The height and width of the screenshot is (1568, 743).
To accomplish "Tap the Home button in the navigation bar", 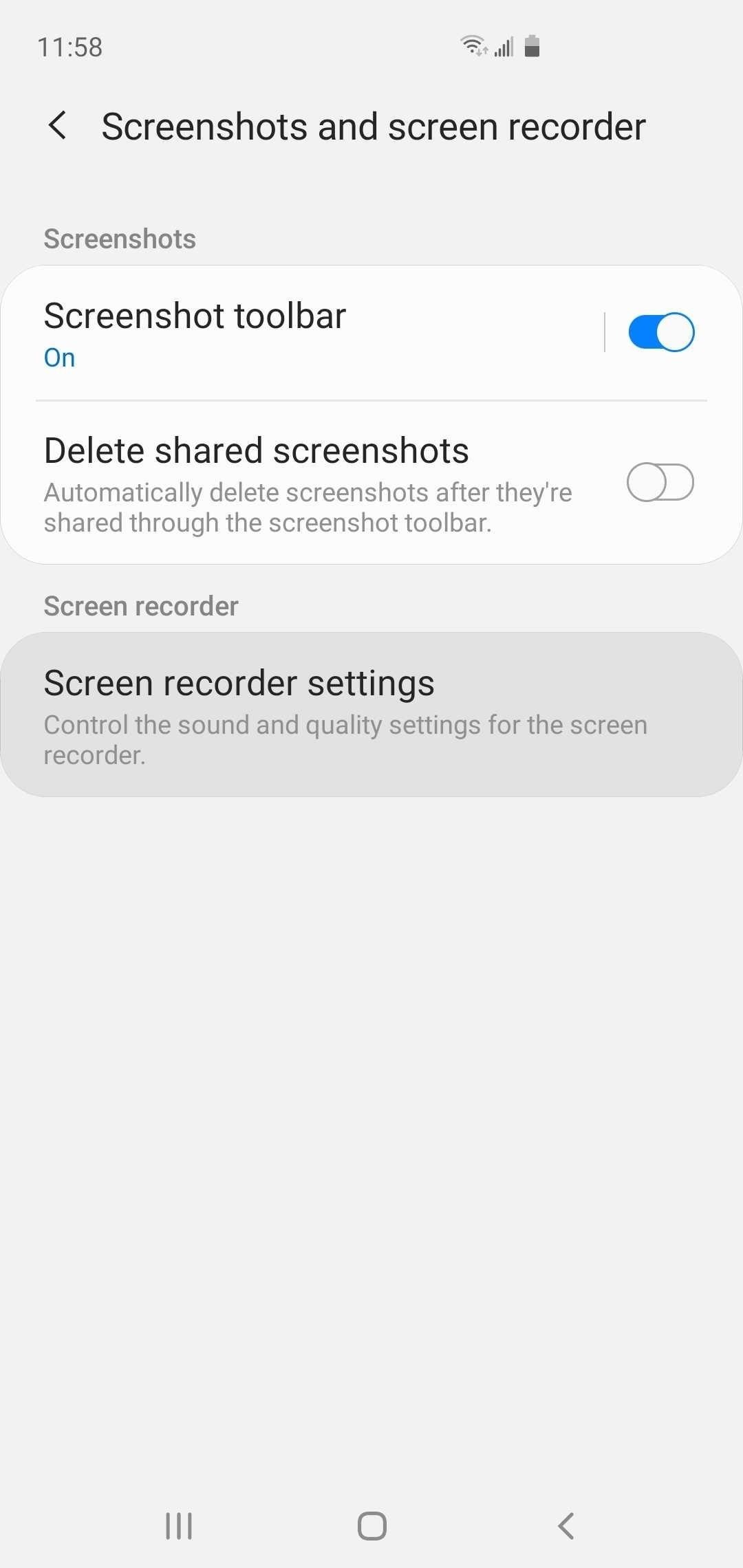I will [x=371, y=1525].
